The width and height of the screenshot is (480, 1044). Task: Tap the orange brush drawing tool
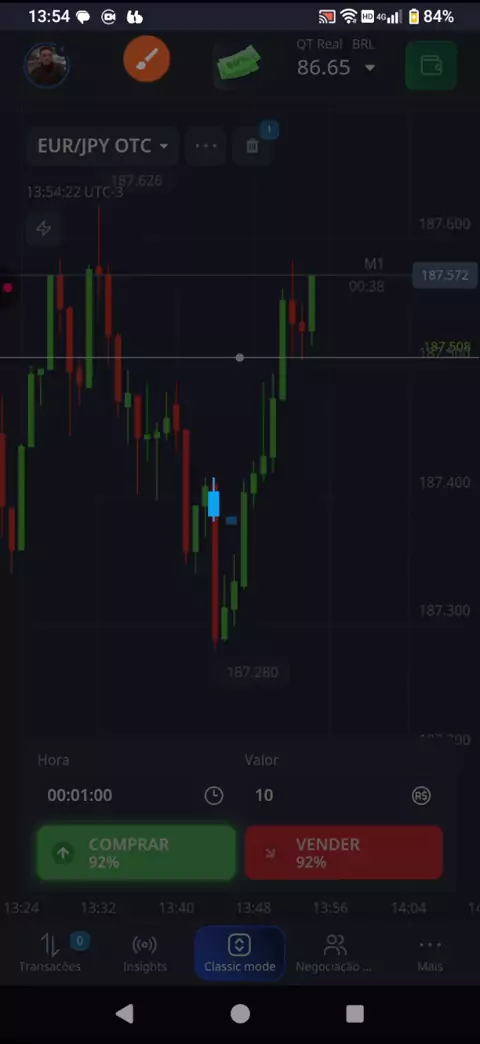[146, 60]
